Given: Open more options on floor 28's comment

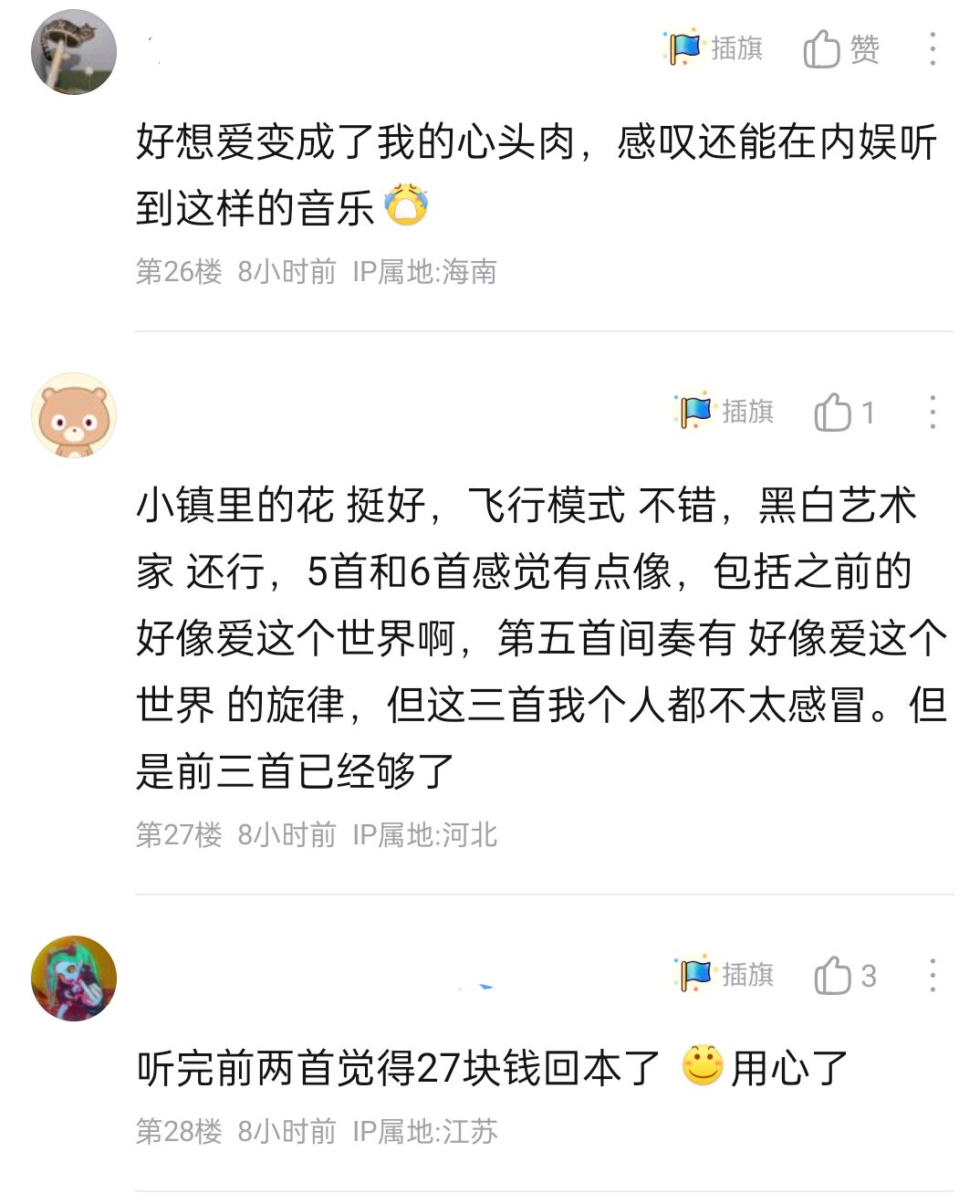Looking at the screenshot, I should click(x=933, y=974).
